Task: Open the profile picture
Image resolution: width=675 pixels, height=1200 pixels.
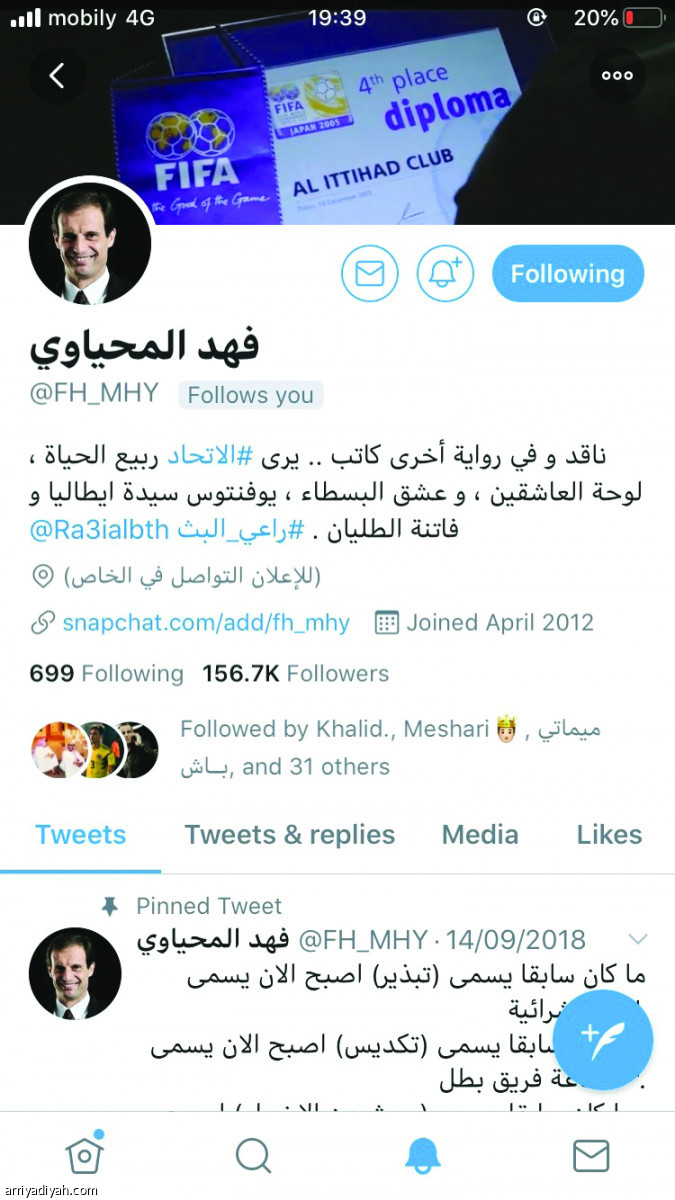Action: 90,245
